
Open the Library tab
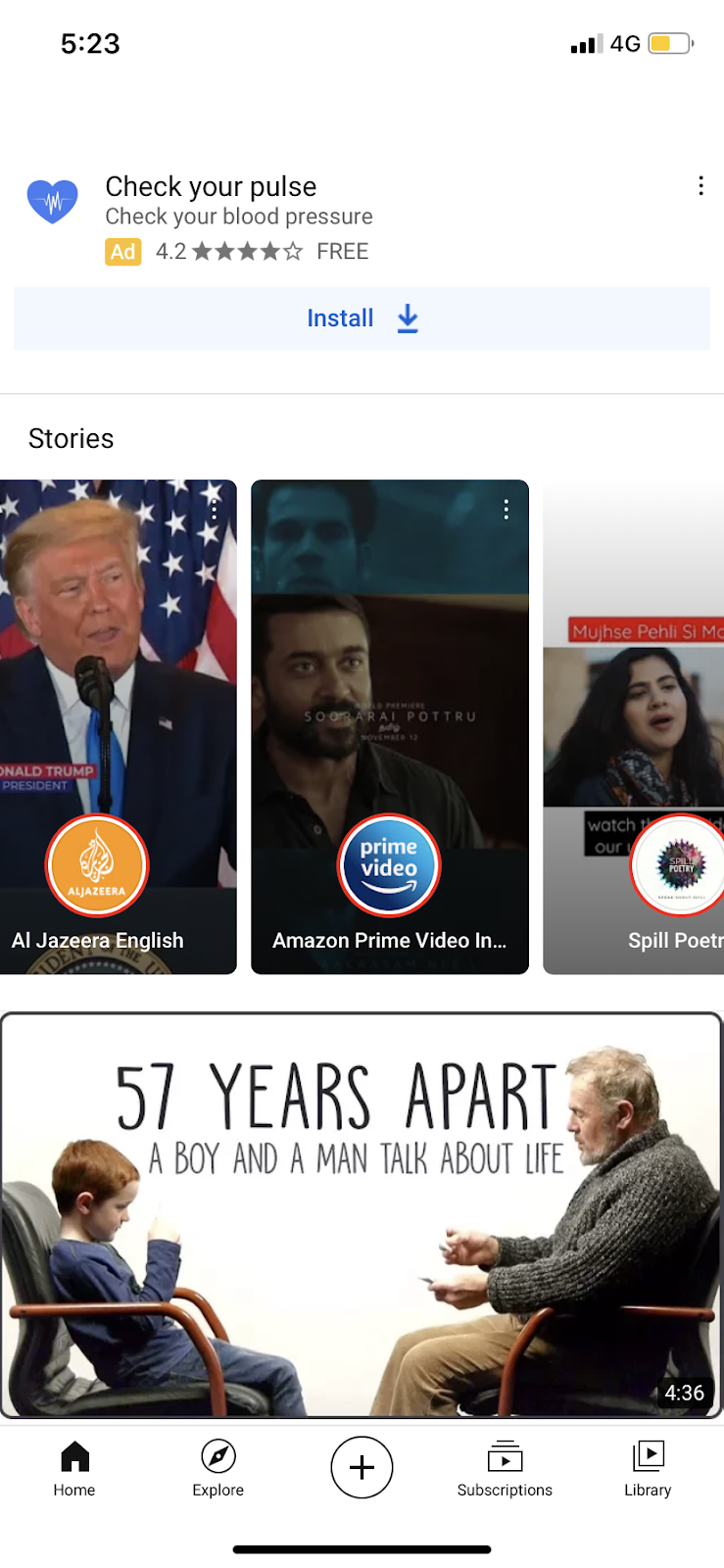tap(648, 1468)
